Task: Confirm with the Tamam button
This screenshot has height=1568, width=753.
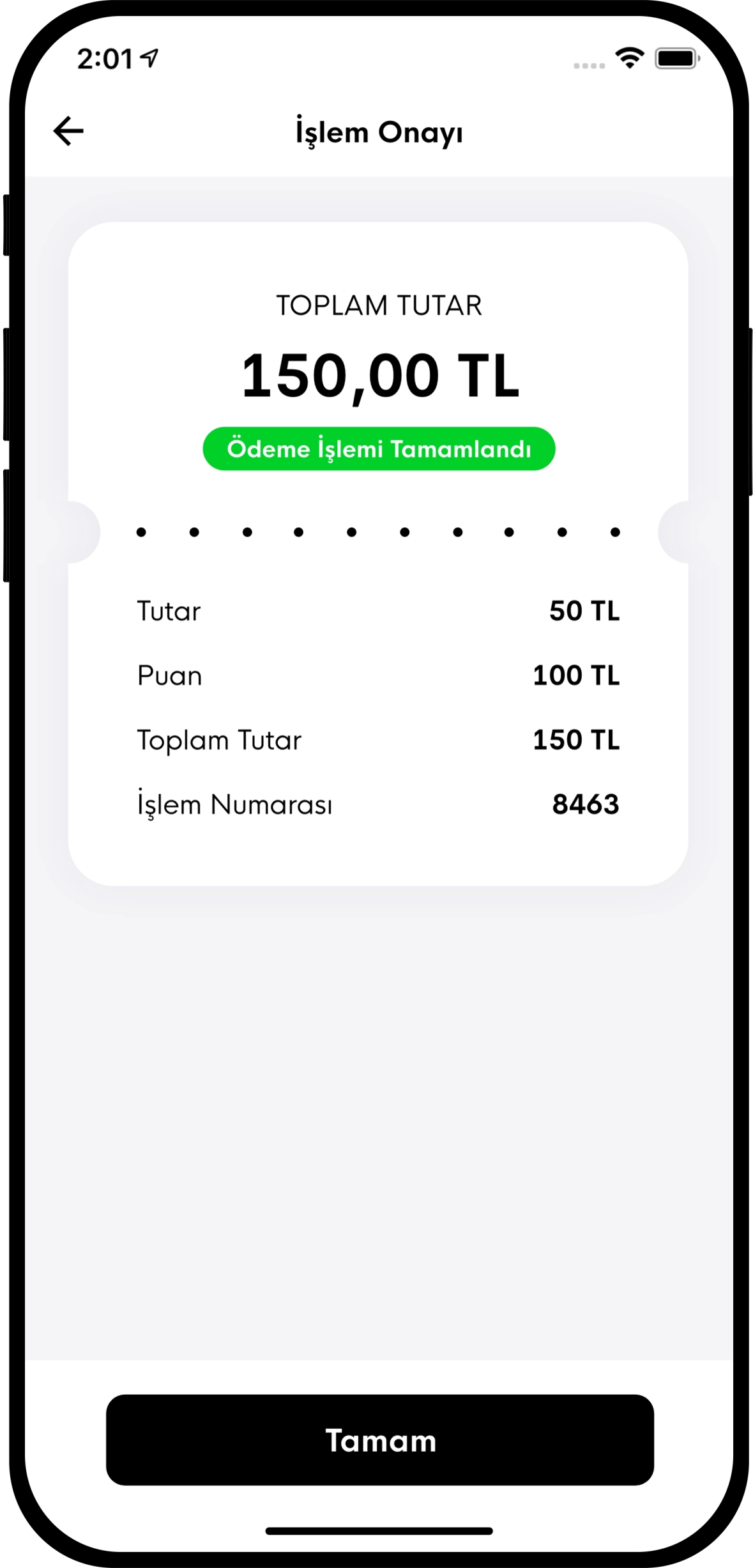Action: point(379,1440)
